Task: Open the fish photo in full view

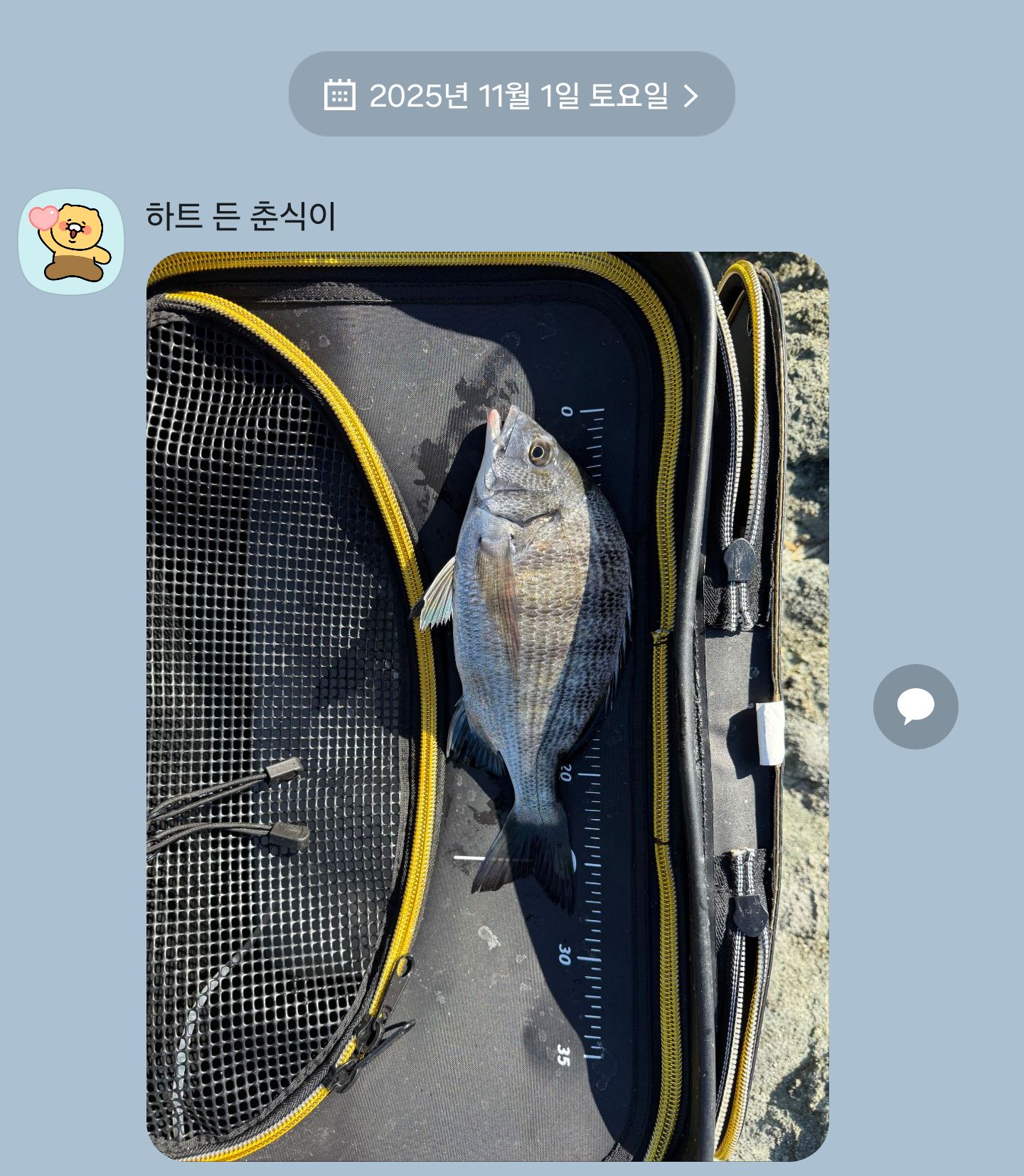Action: [x=487, y=705]
